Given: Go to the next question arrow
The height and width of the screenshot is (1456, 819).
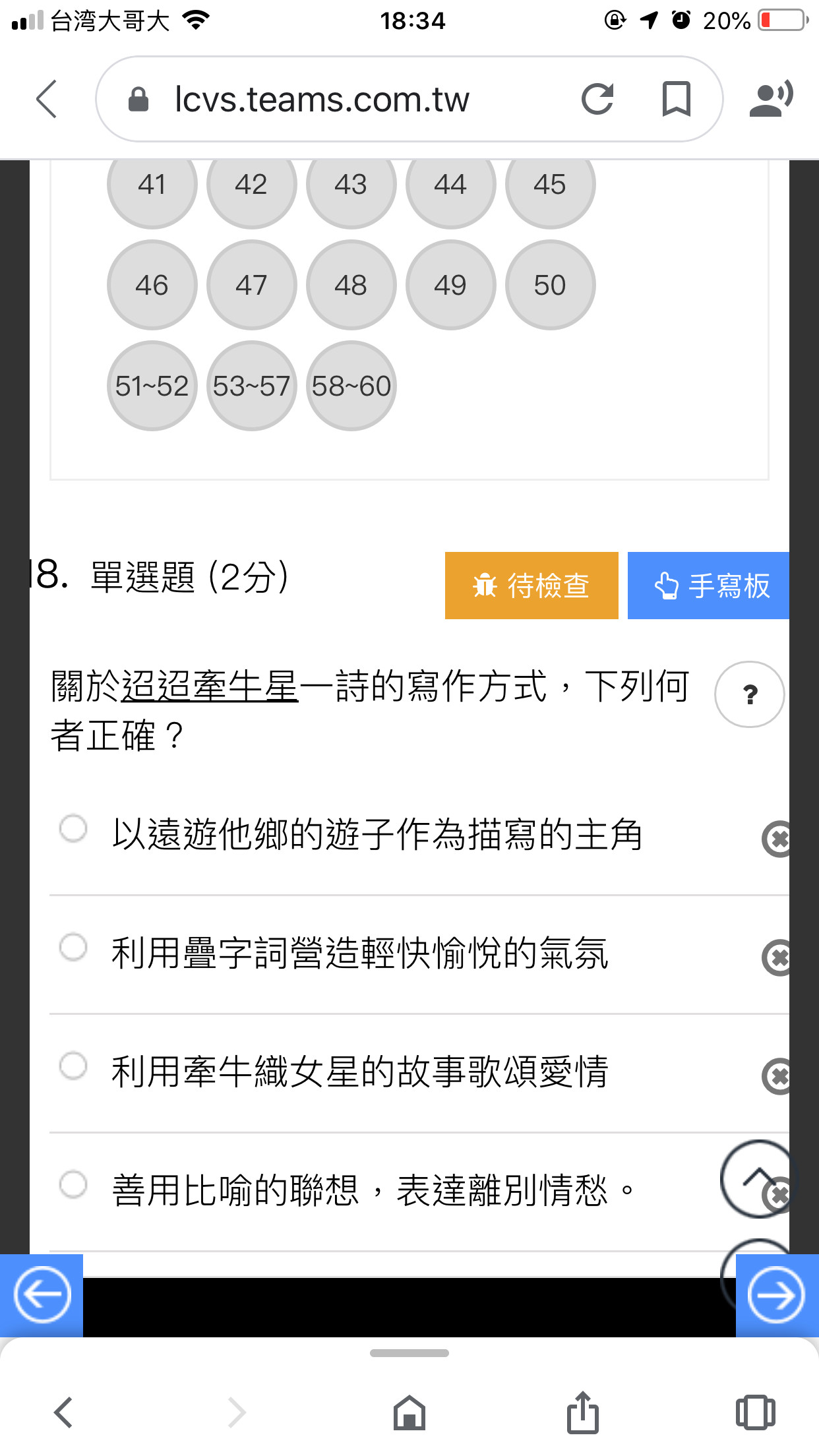Looking at the screenshot, I should (777, 1296).
